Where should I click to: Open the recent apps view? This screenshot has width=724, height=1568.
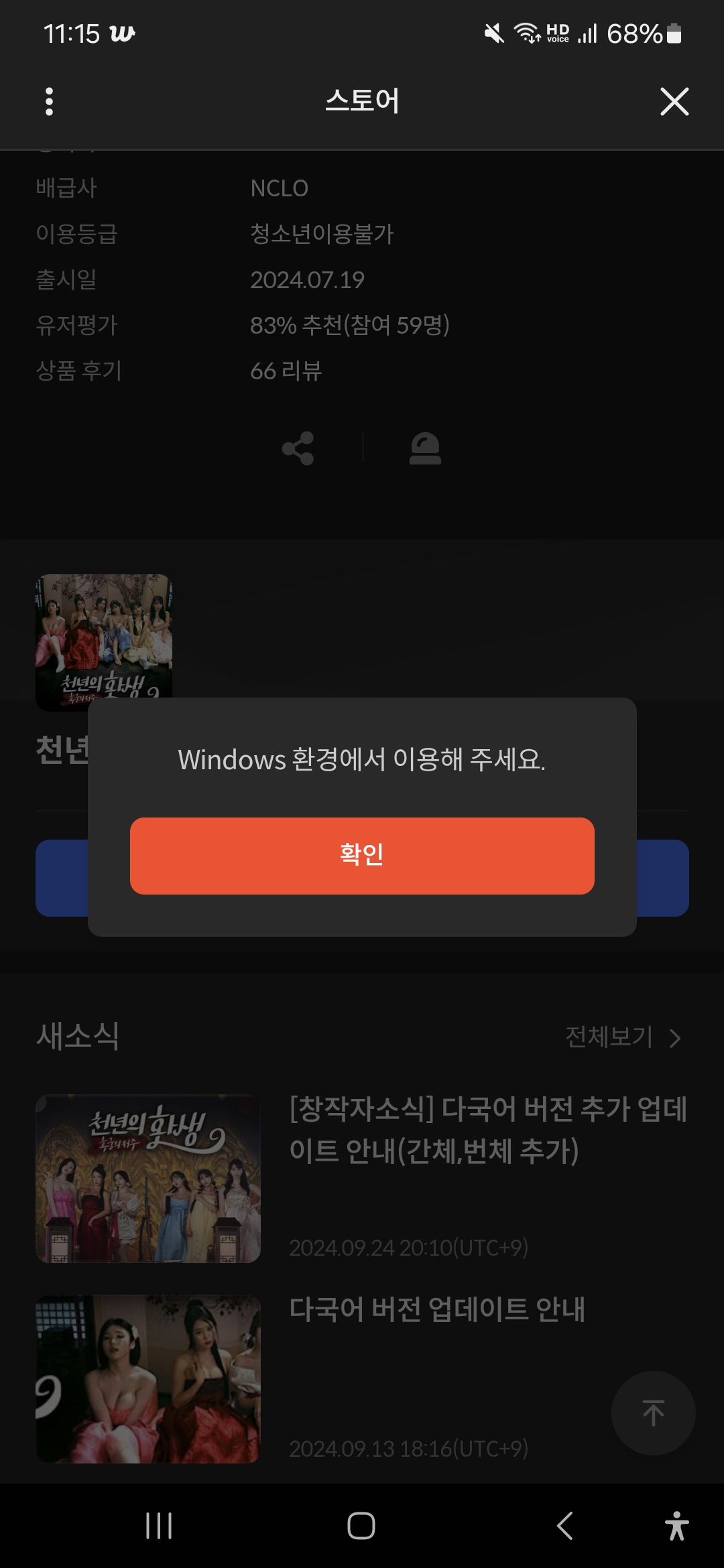coord(159,1526)
